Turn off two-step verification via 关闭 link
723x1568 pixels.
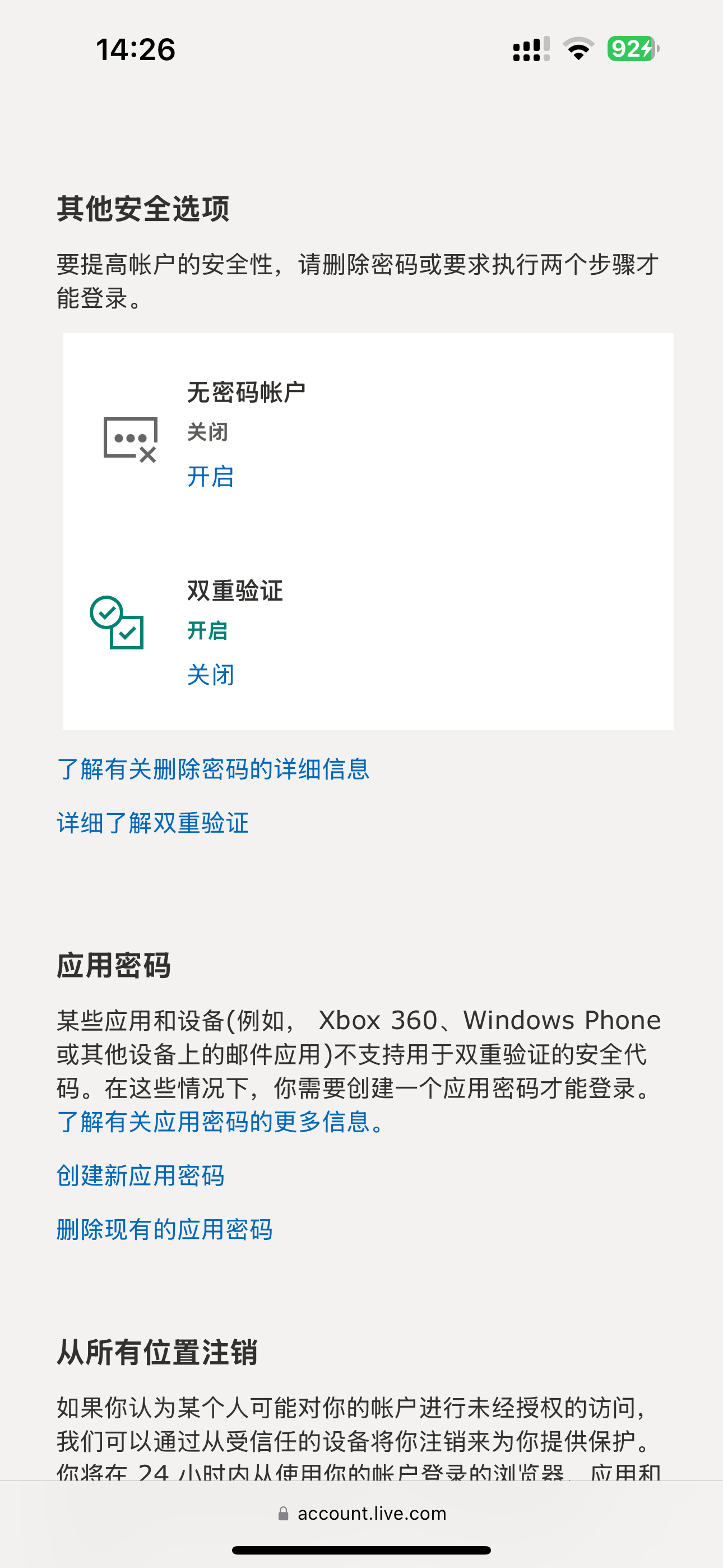pyautogui.click(x=210, y=675)
